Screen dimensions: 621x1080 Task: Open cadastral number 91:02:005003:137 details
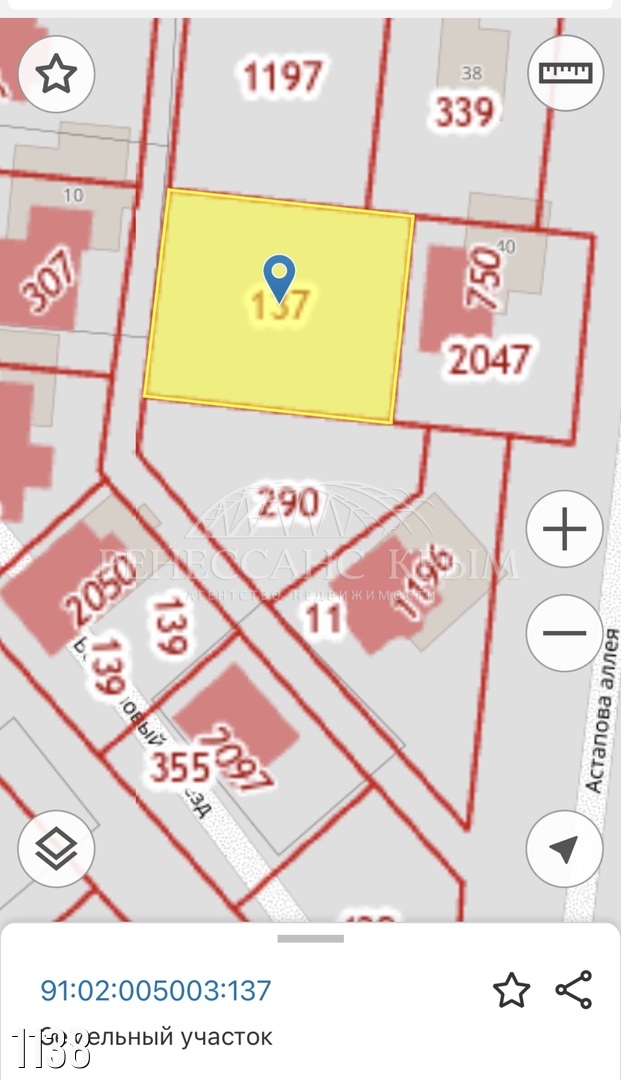click(x=156, y=990)
